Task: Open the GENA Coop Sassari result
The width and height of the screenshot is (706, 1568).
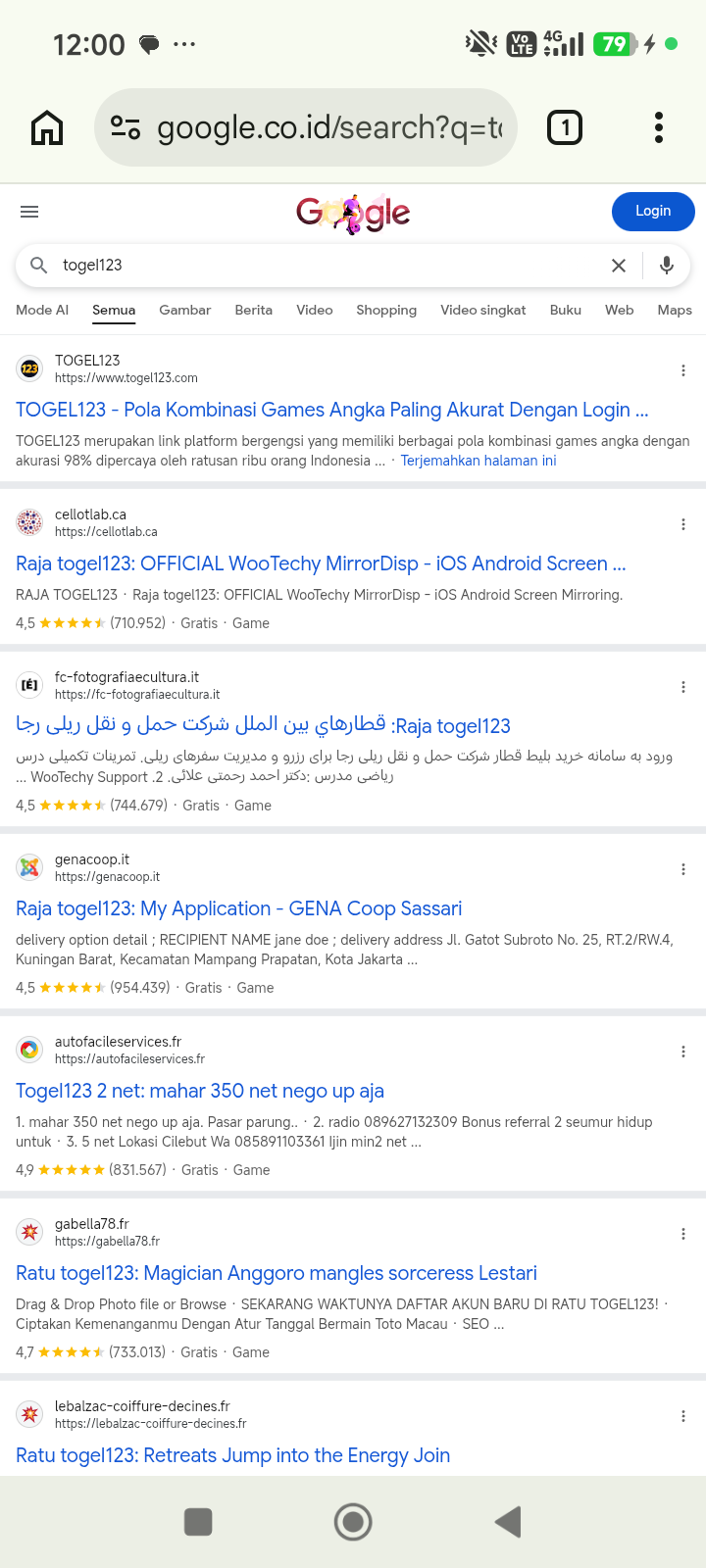Action: [239, 908]
